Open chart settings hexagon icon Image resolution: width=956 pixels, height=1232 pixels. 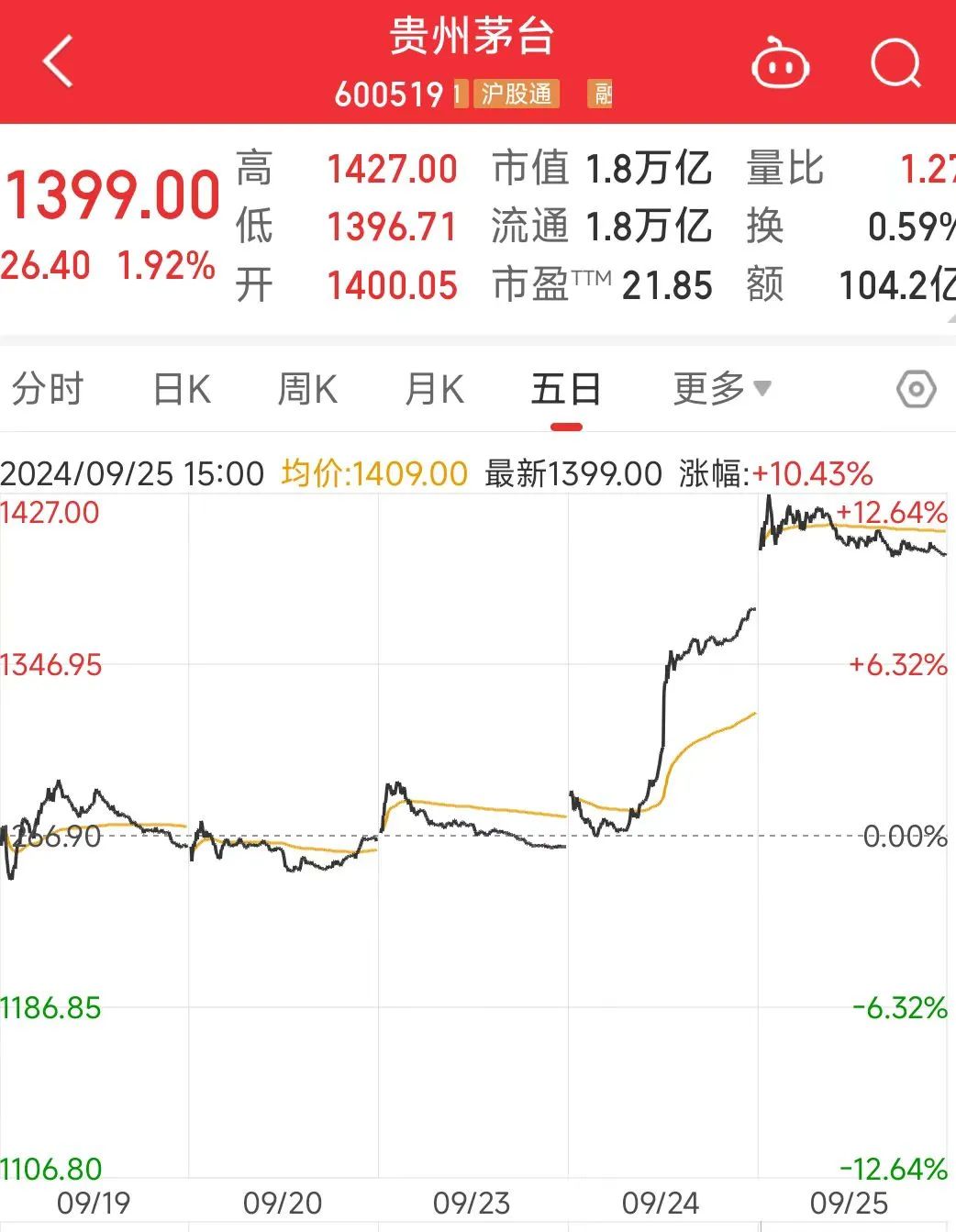tap(916, 390)
